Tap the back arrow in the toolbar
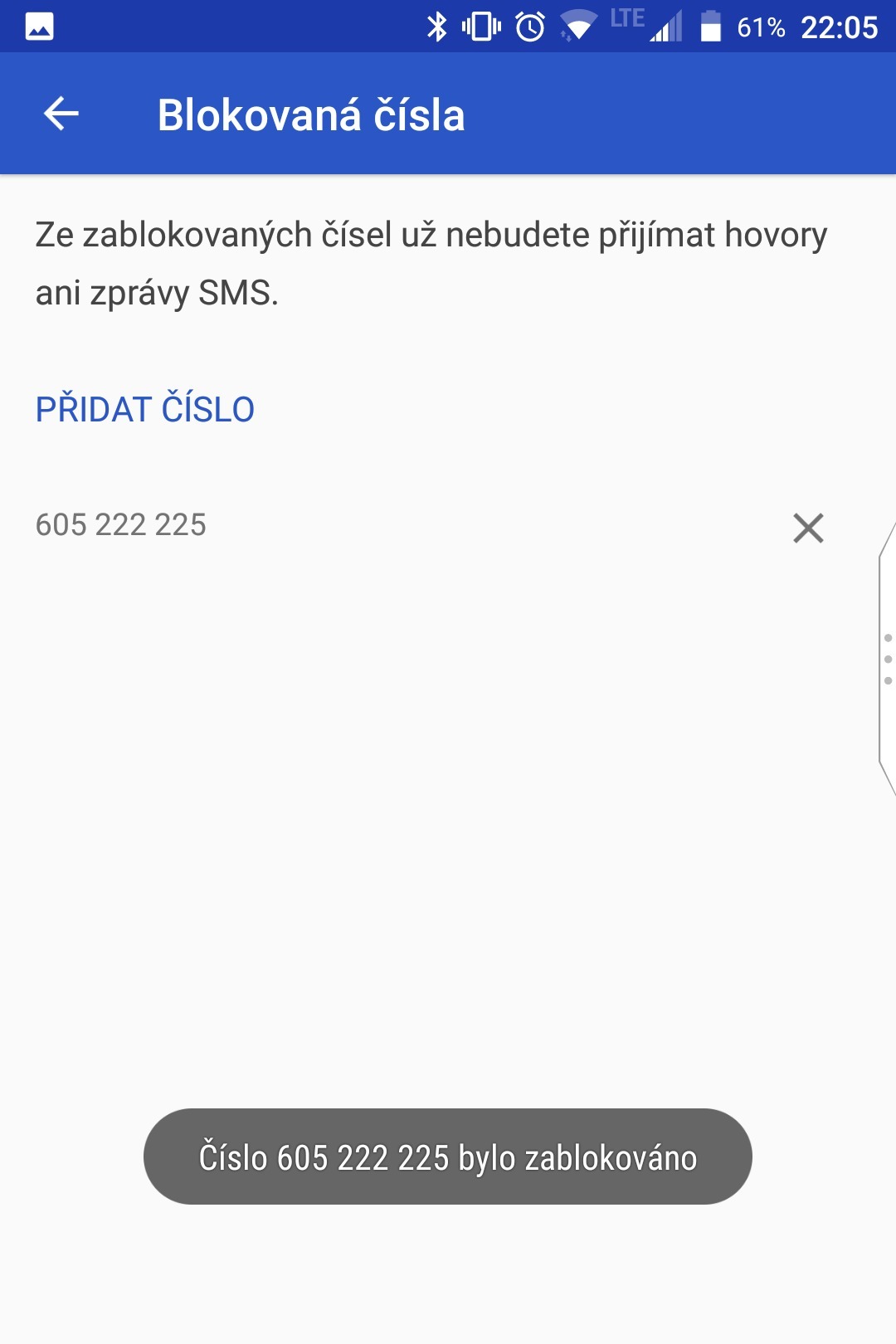Screen dimensions: 896x1344 (61, 114)
